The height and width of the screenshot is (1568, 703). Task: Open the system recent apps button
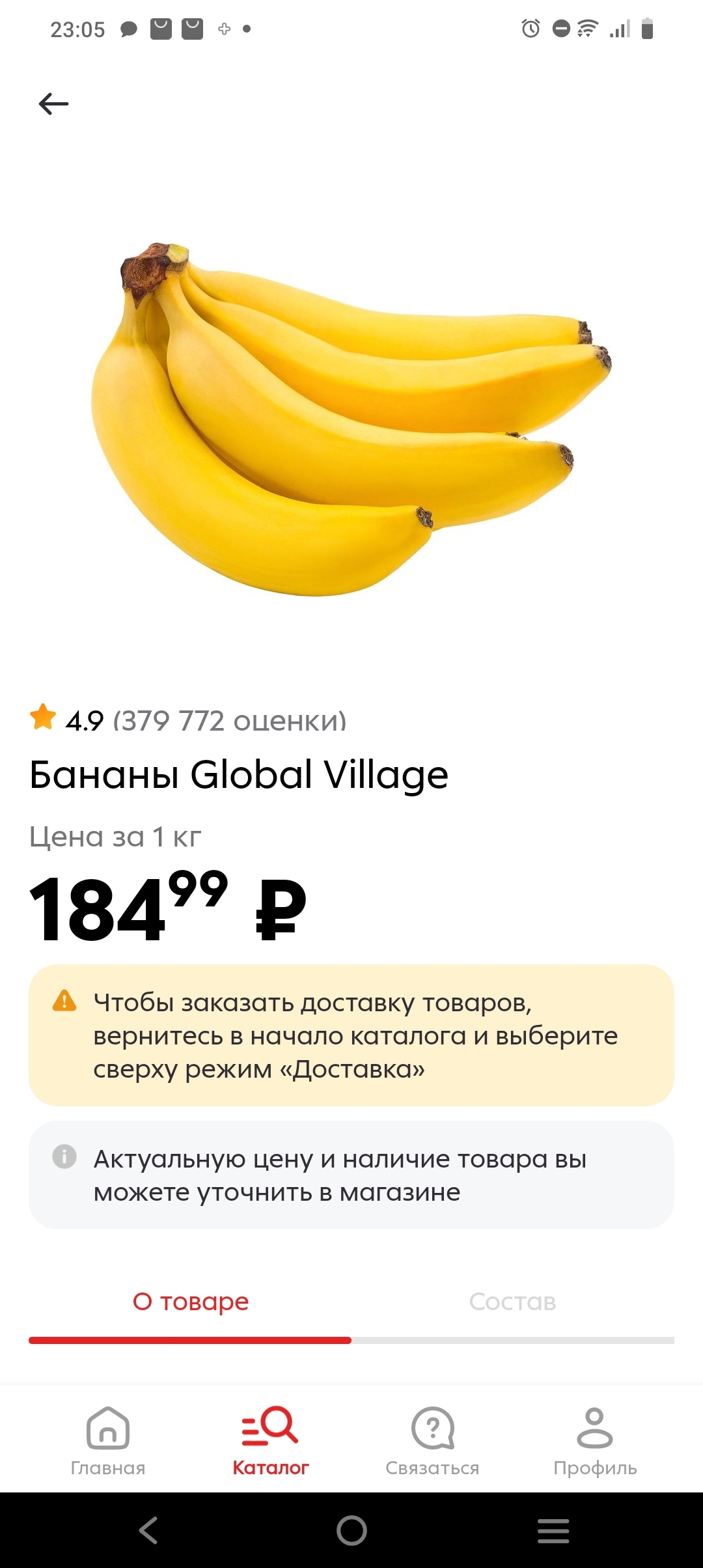[x=553, y=1530]
